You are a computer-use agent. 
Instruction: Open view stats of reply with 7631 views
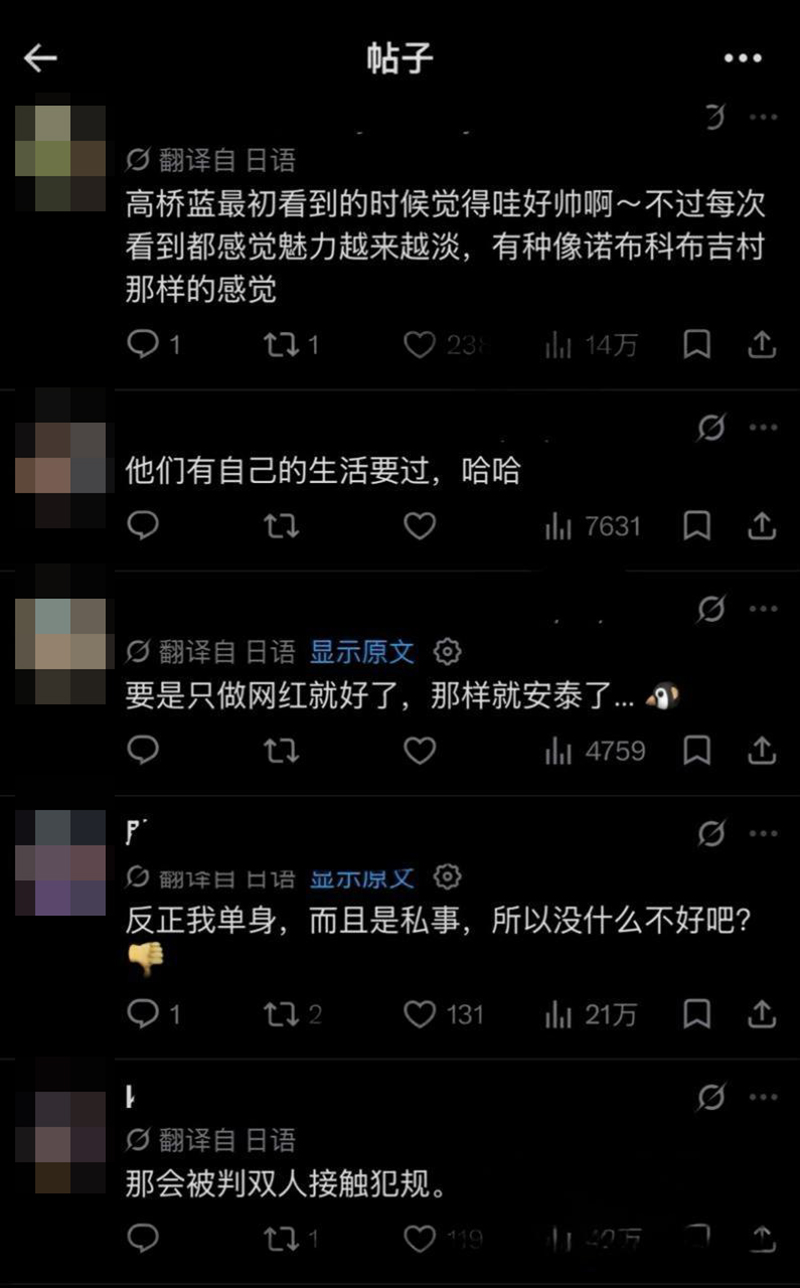(592, 525)
